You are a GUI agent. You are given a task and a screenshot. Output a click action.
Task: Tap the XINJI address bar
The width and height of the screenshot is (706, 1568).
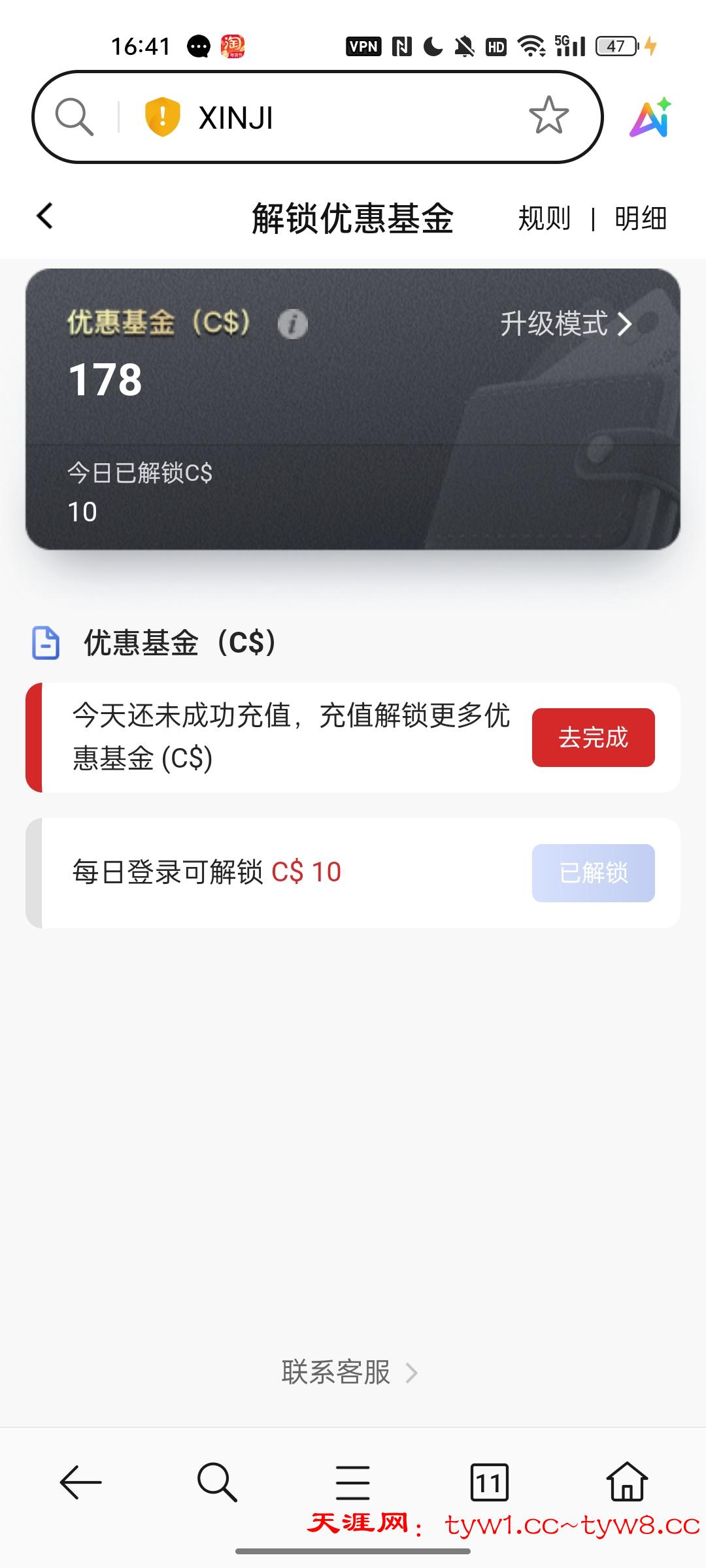pyautogui.click(x=340, y=118)
